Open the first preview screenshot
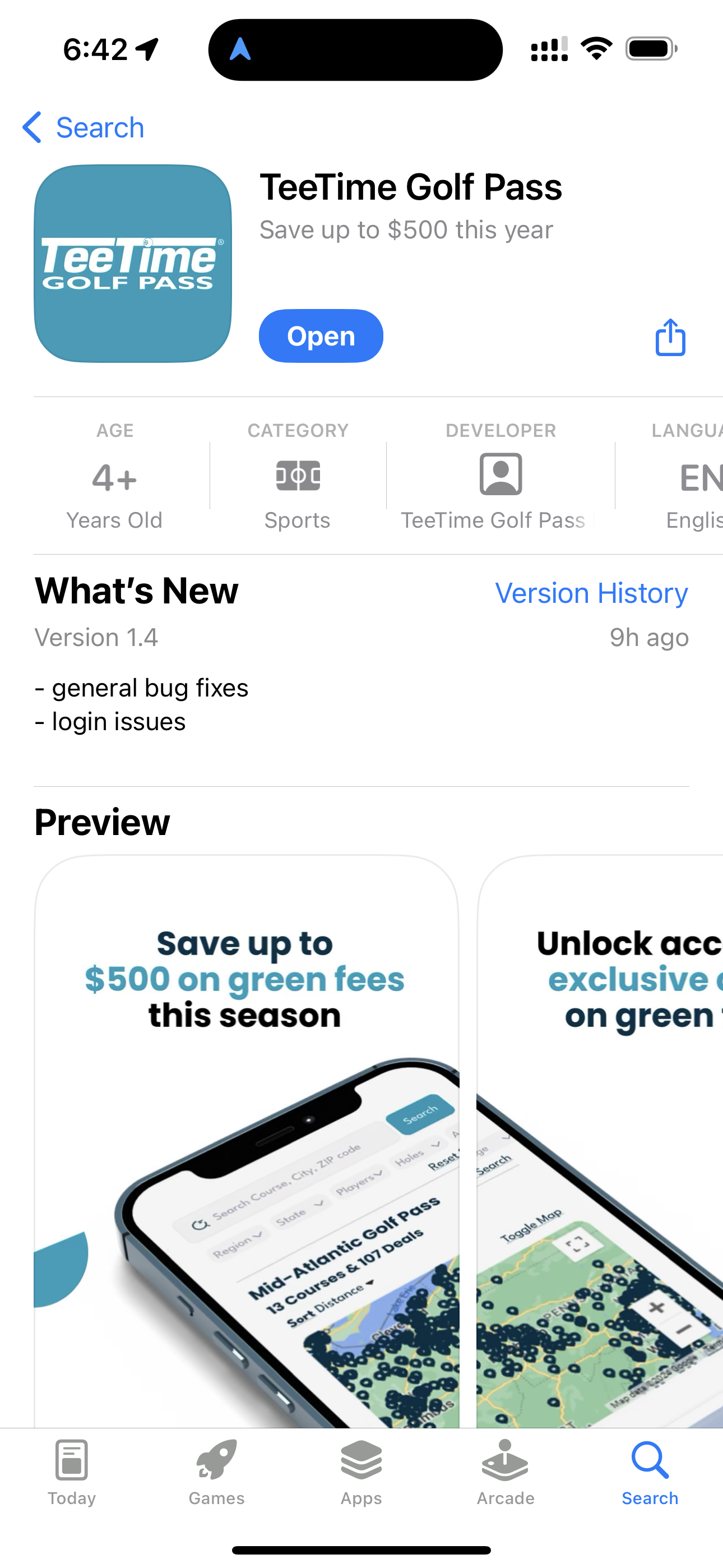The width and height of the screenshot is (723, 1568). click(247, 1141)
